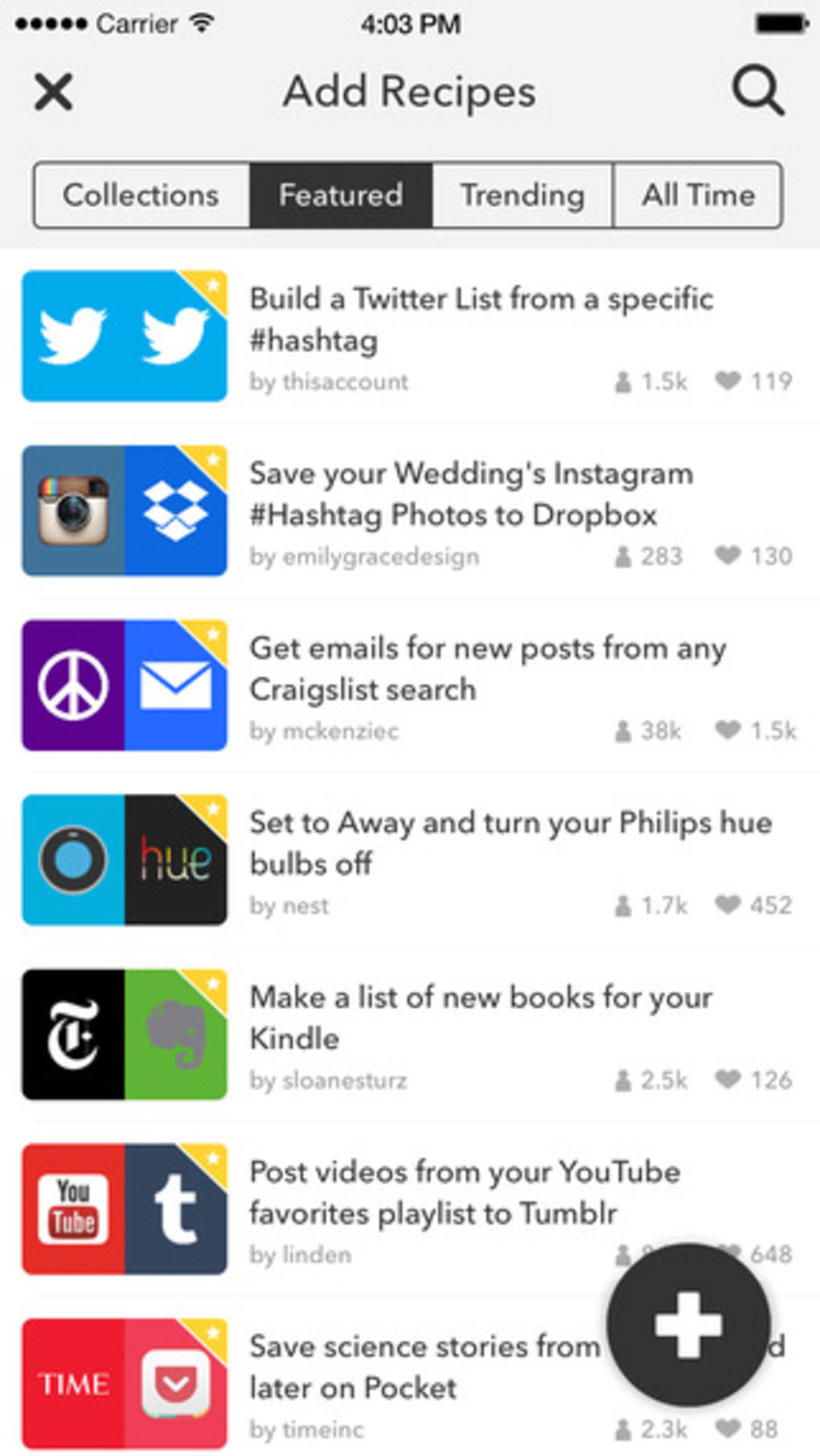Viewport: 820px width, 1456px height.
Task: Close the Add Recipes screen
Action: pyautogui.click(x=54, y=92)
